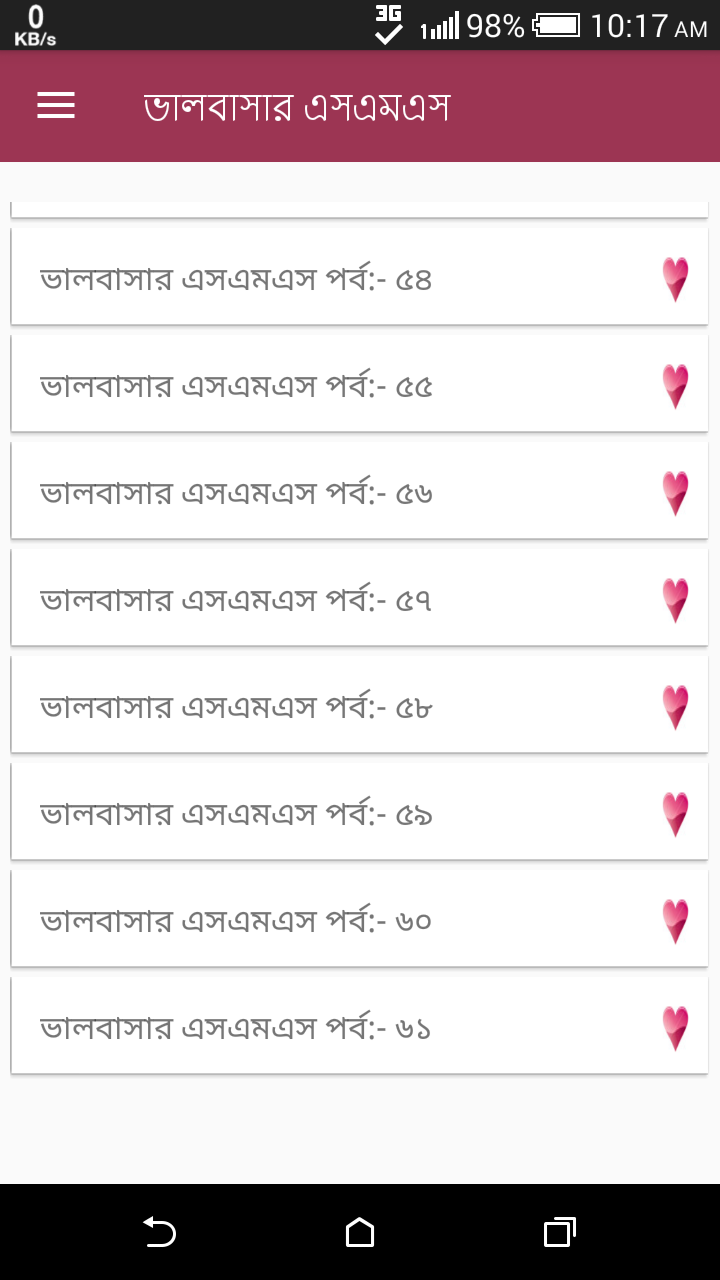Open list item পর্ব:- ৫৭

point(360,598)
